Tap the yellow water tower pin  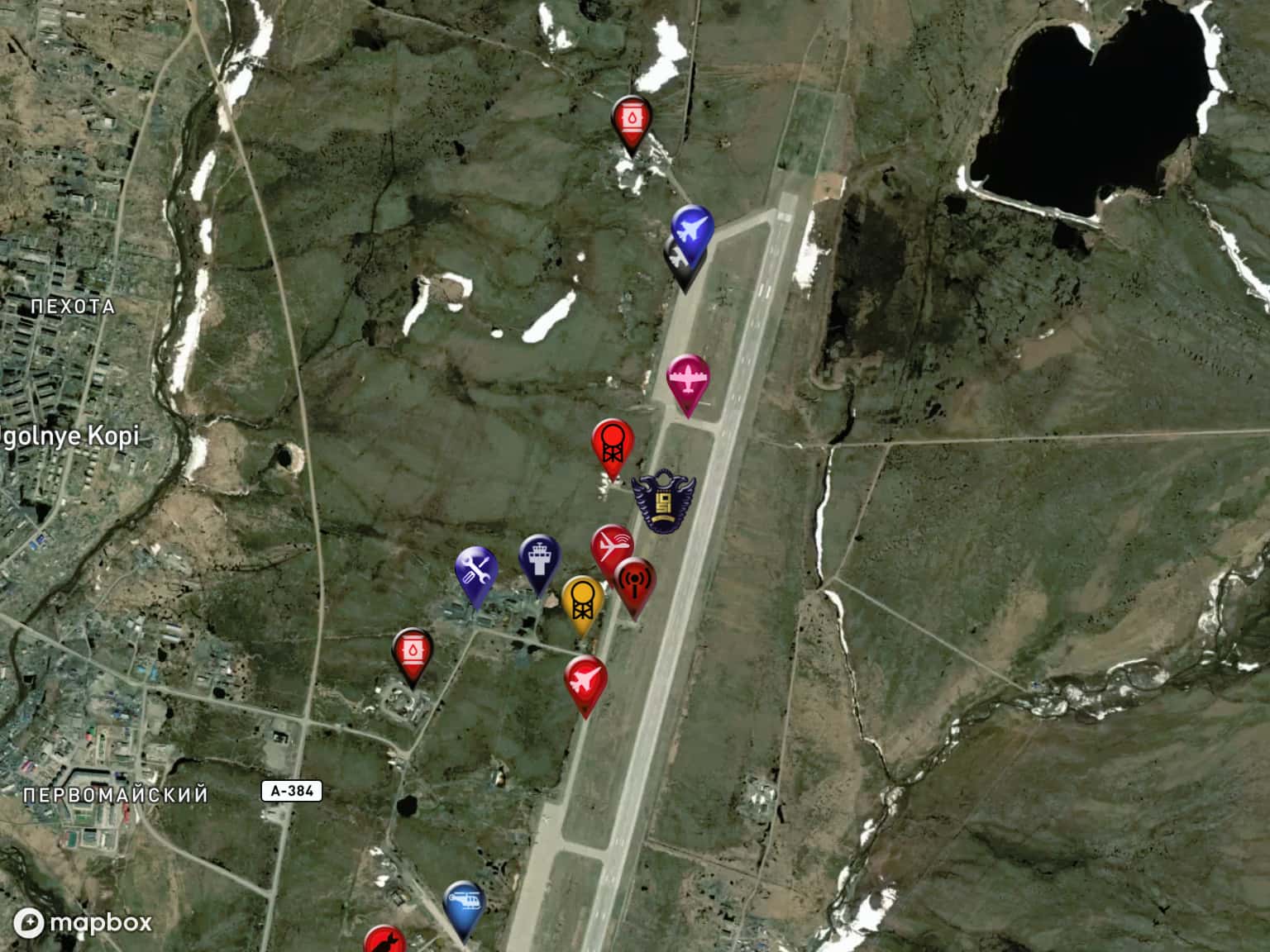point(583,599)
